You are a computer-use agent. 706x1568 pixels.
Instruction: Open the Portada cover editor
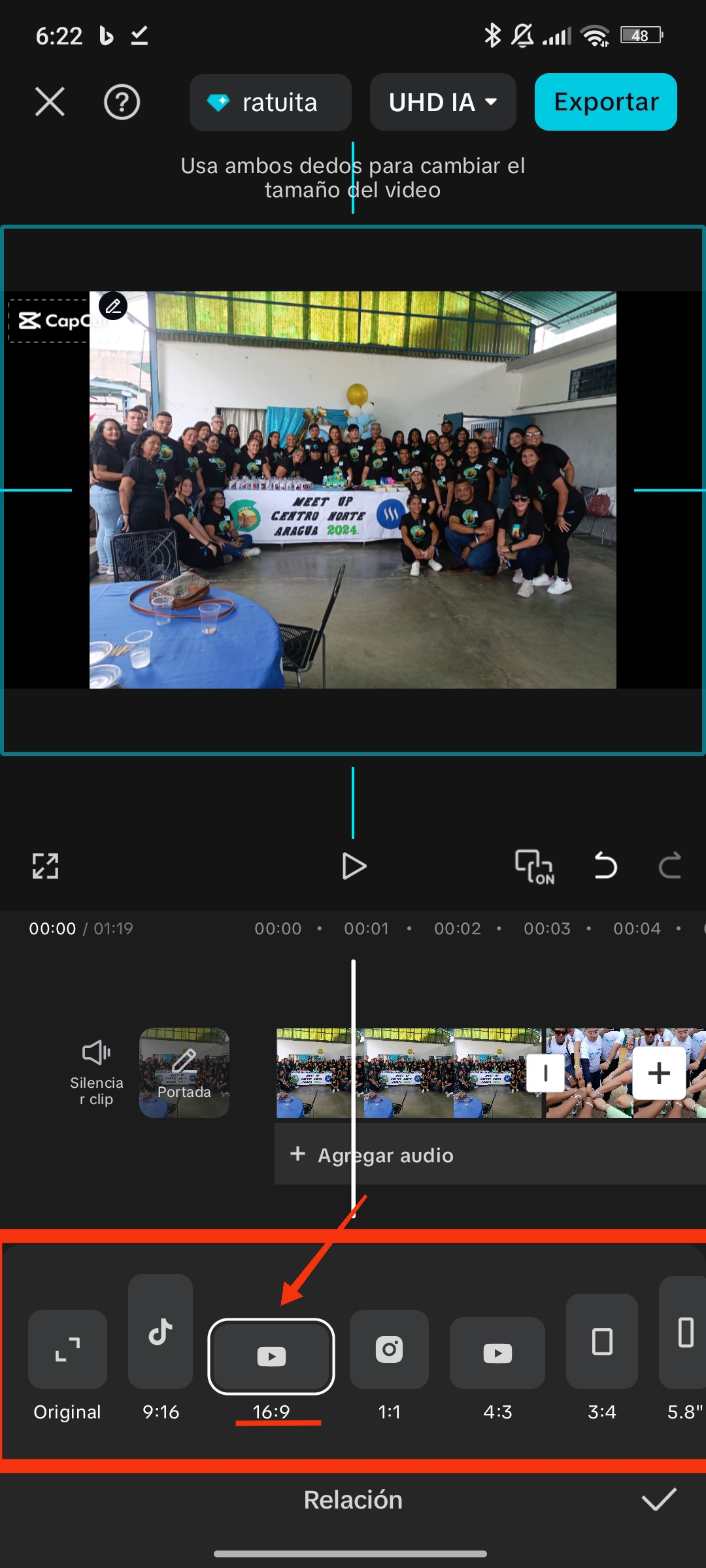tap(184, 1072)
